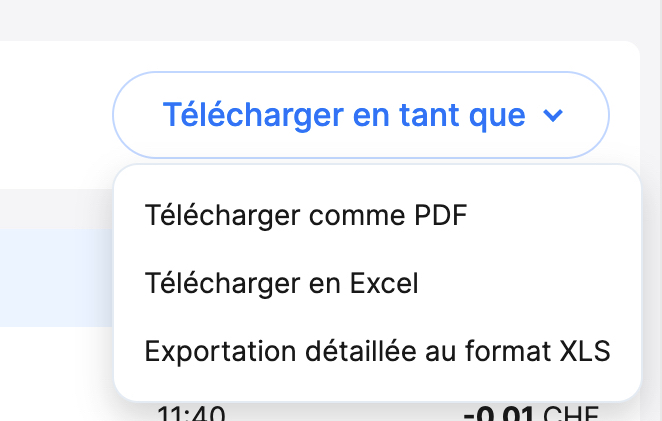Choose 'Télécharger en Excel' option
This screenshot has height=421, width=662.
[x=281, y=284]
